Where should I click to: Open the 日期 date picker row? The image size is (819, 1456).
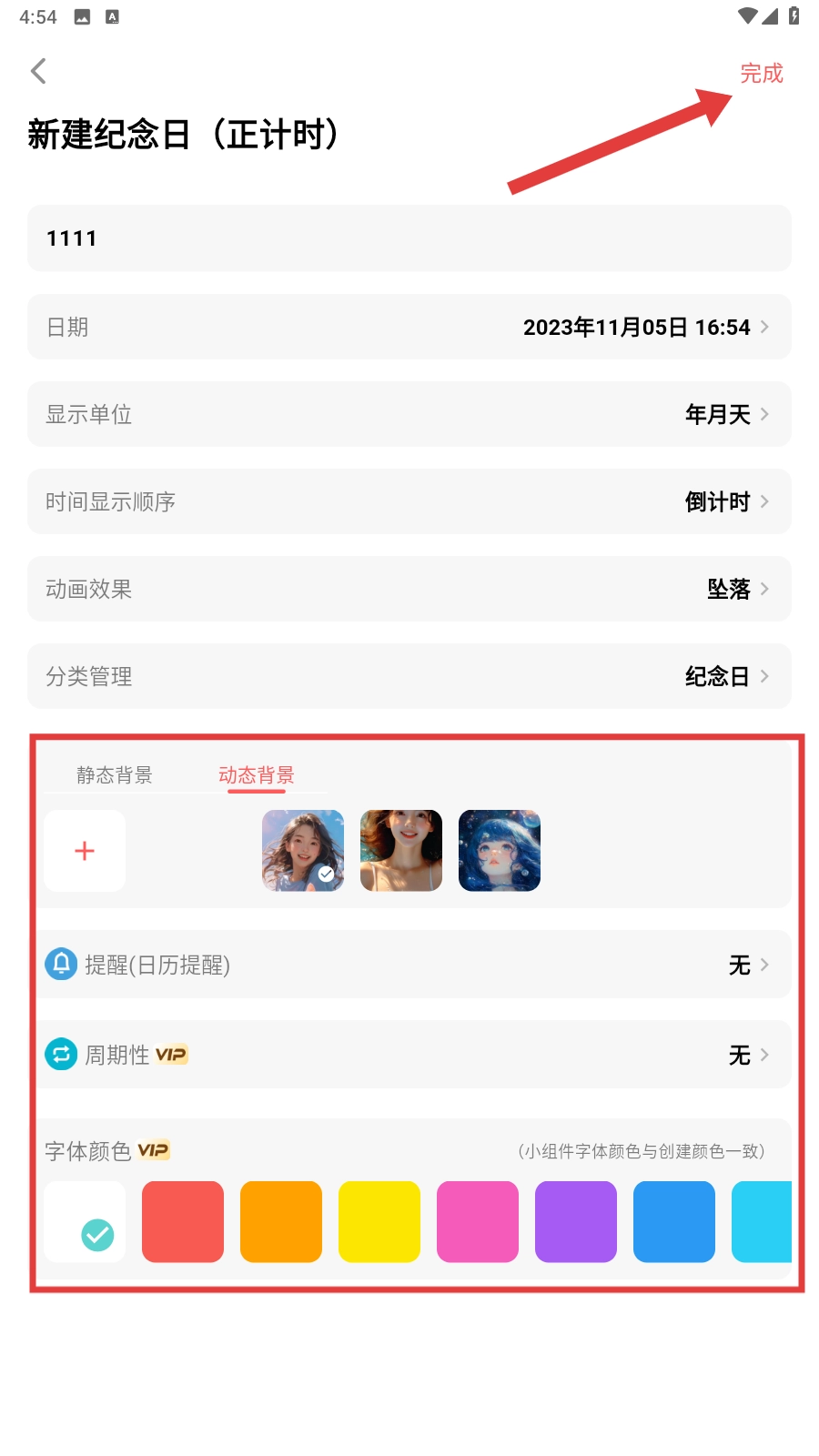(409, 327)
